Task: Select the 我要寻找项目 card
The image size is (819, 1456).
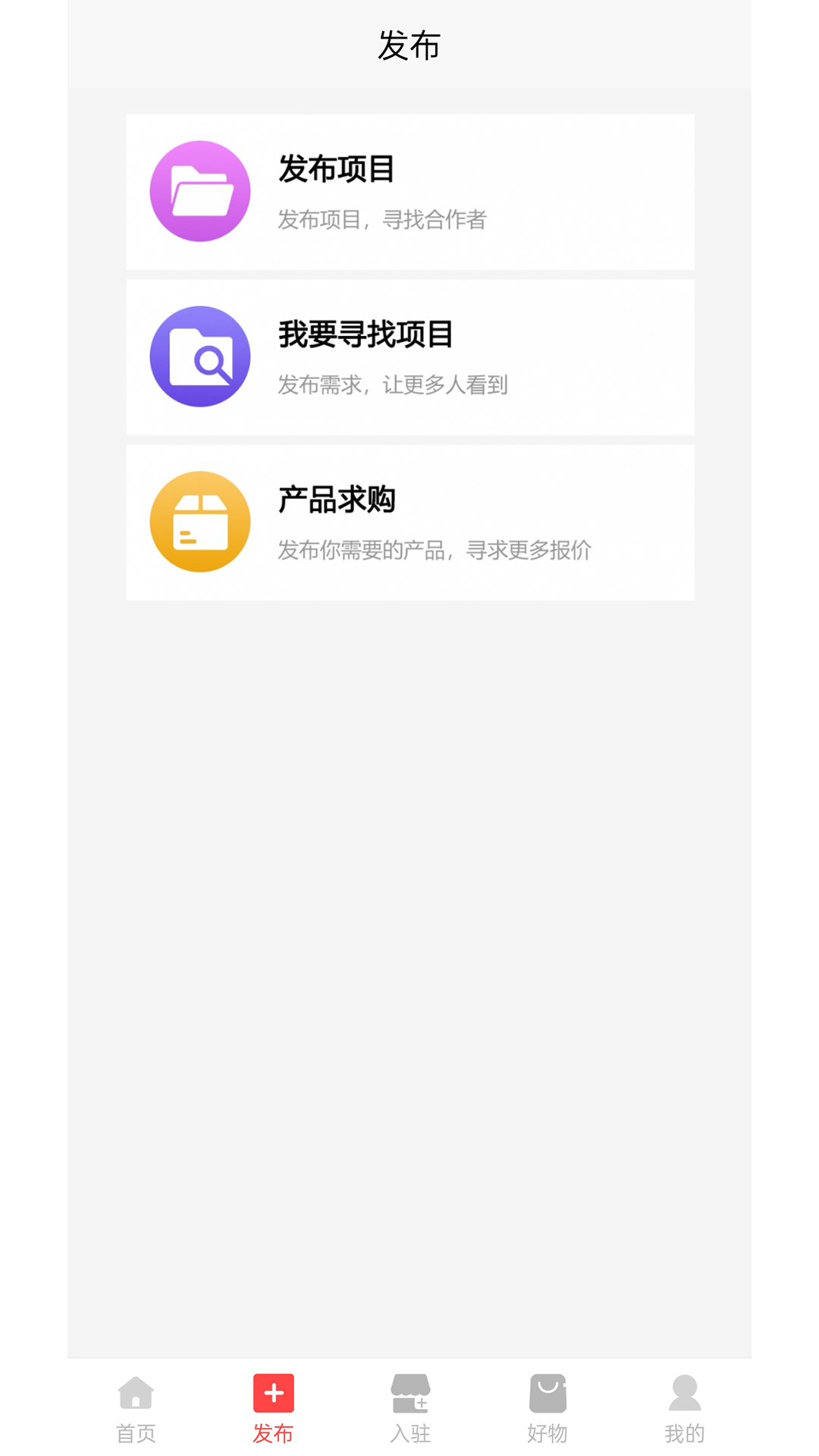Action: pyautogui.click(x=409, y=357)
